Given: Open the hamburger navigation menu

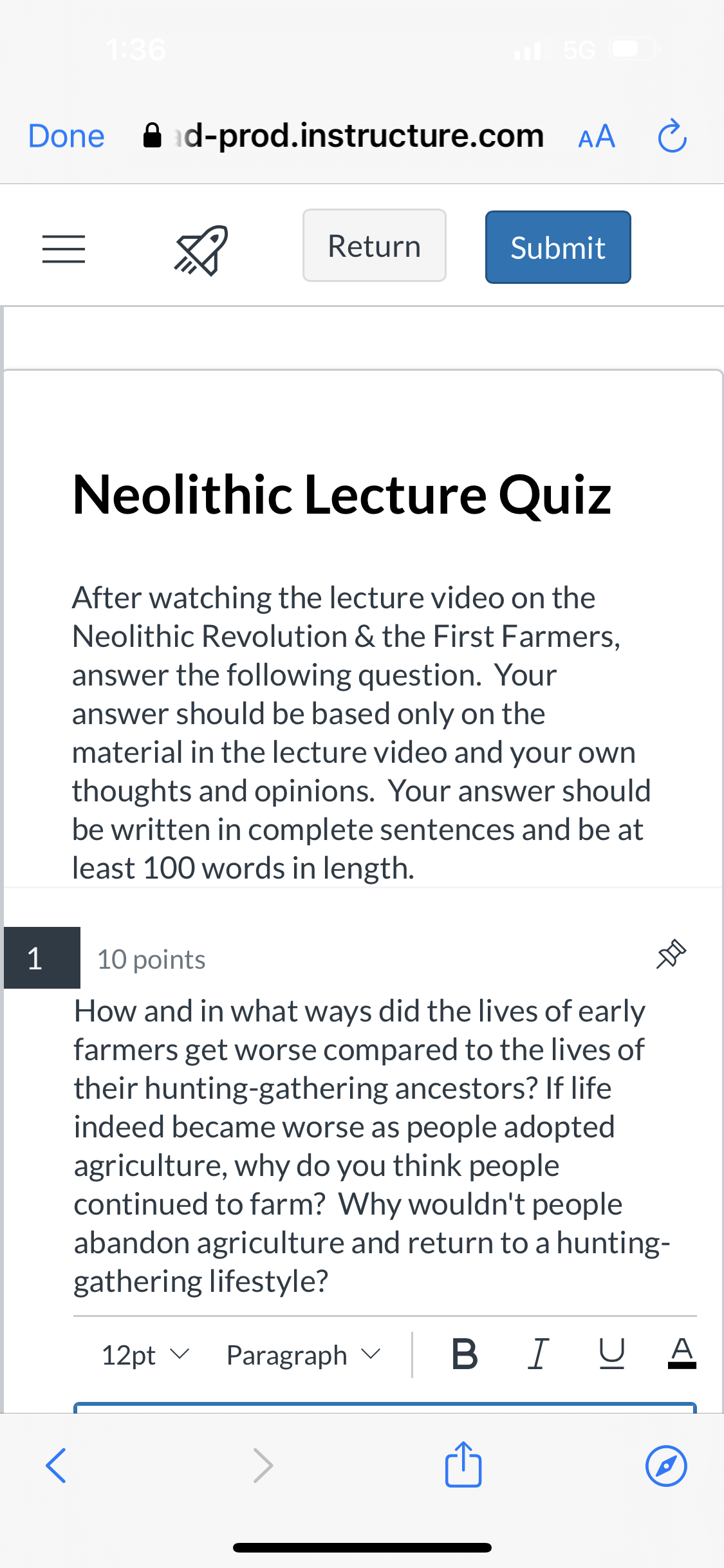Looking at the screenshot, I should click(x=64, y=249).
